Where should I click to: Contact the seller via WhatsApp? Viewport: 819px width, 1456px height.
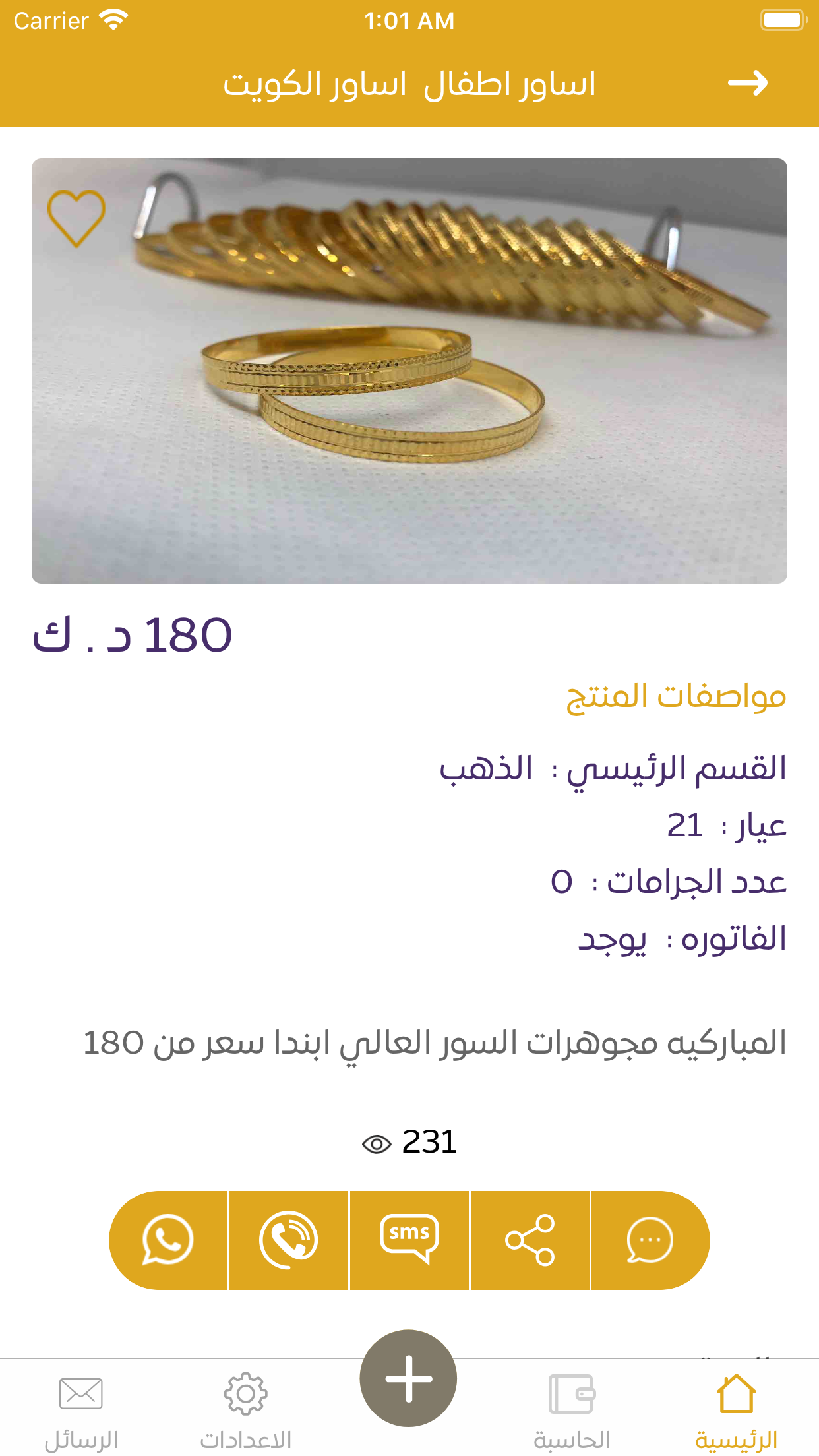coord(168,1240)
